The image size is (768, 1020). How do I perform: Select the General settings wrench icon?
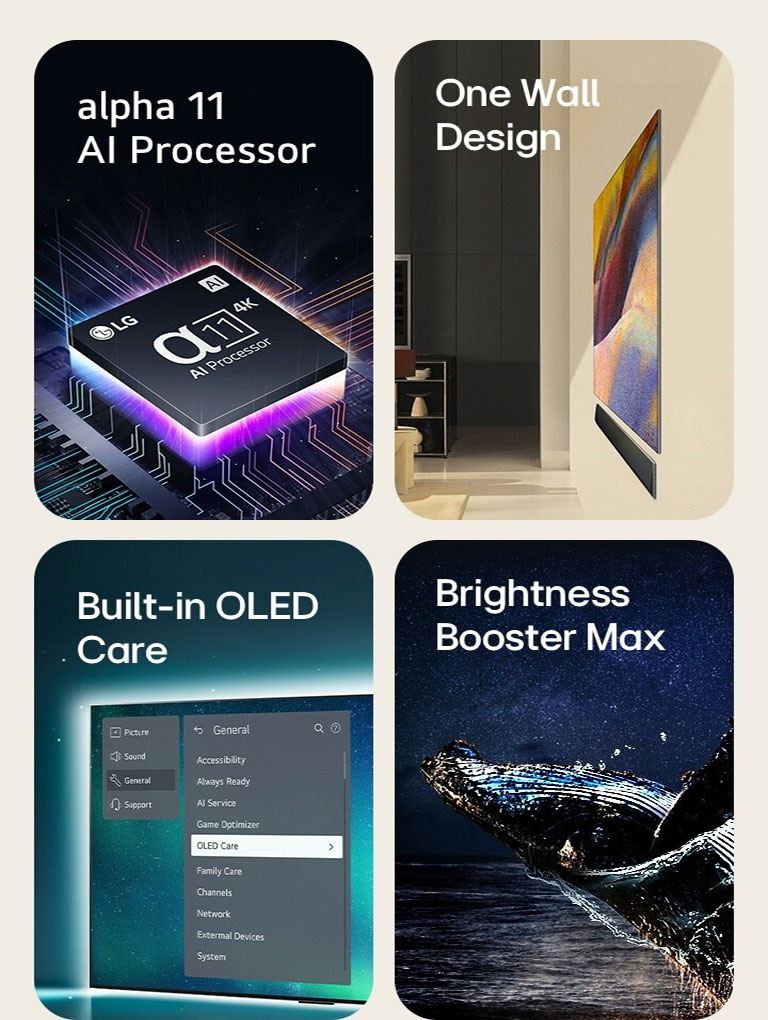tap(114, 780)
